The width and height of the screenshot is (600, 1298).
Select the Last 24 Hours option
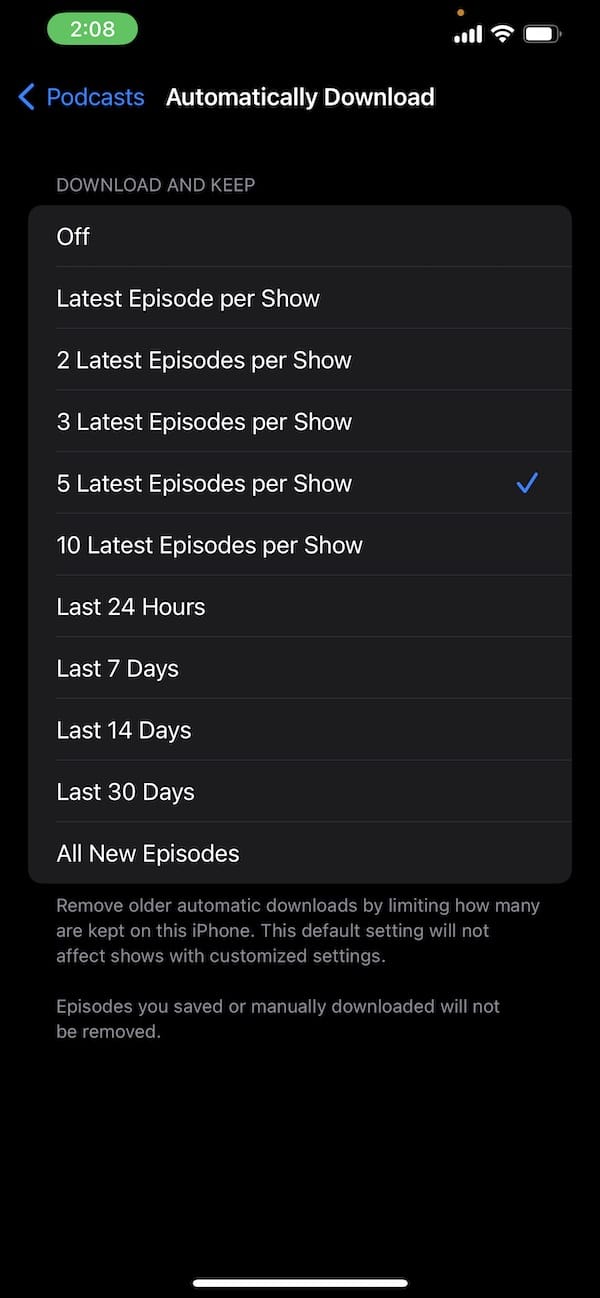300,607
